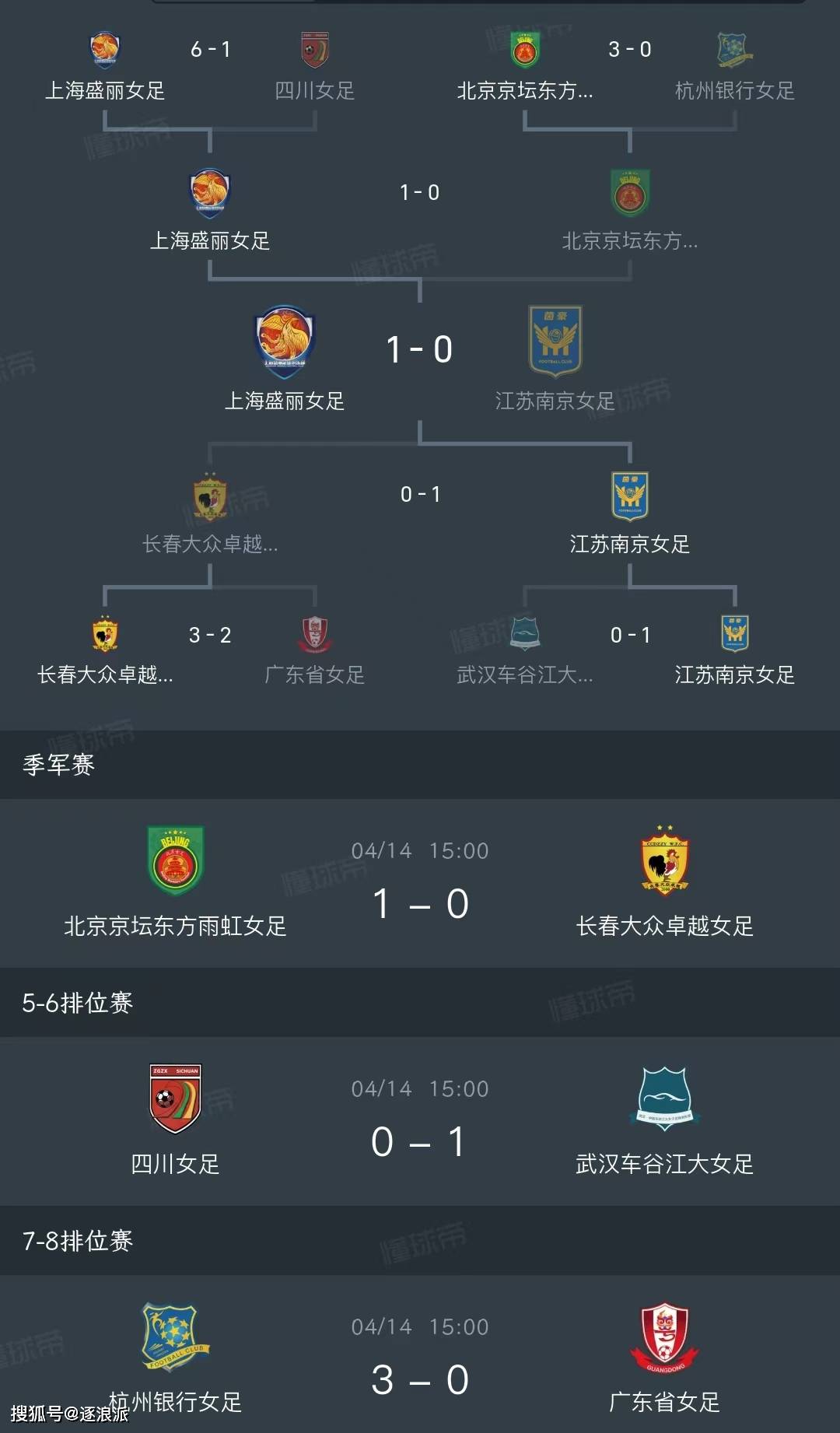
Task: Open the 6-1 quarterfinal 上海盛丽女足 vs 四川女足
Action: pyautogui.click(x=210, y=50)
